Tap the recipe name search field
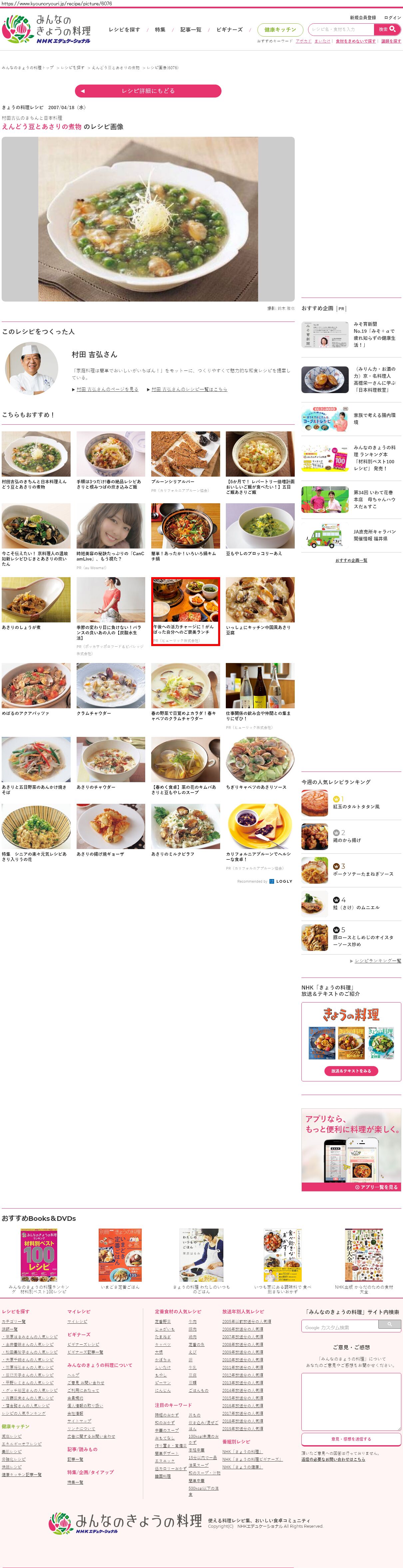The height and width of the screenshot is (1568, 403). [340, 29]
